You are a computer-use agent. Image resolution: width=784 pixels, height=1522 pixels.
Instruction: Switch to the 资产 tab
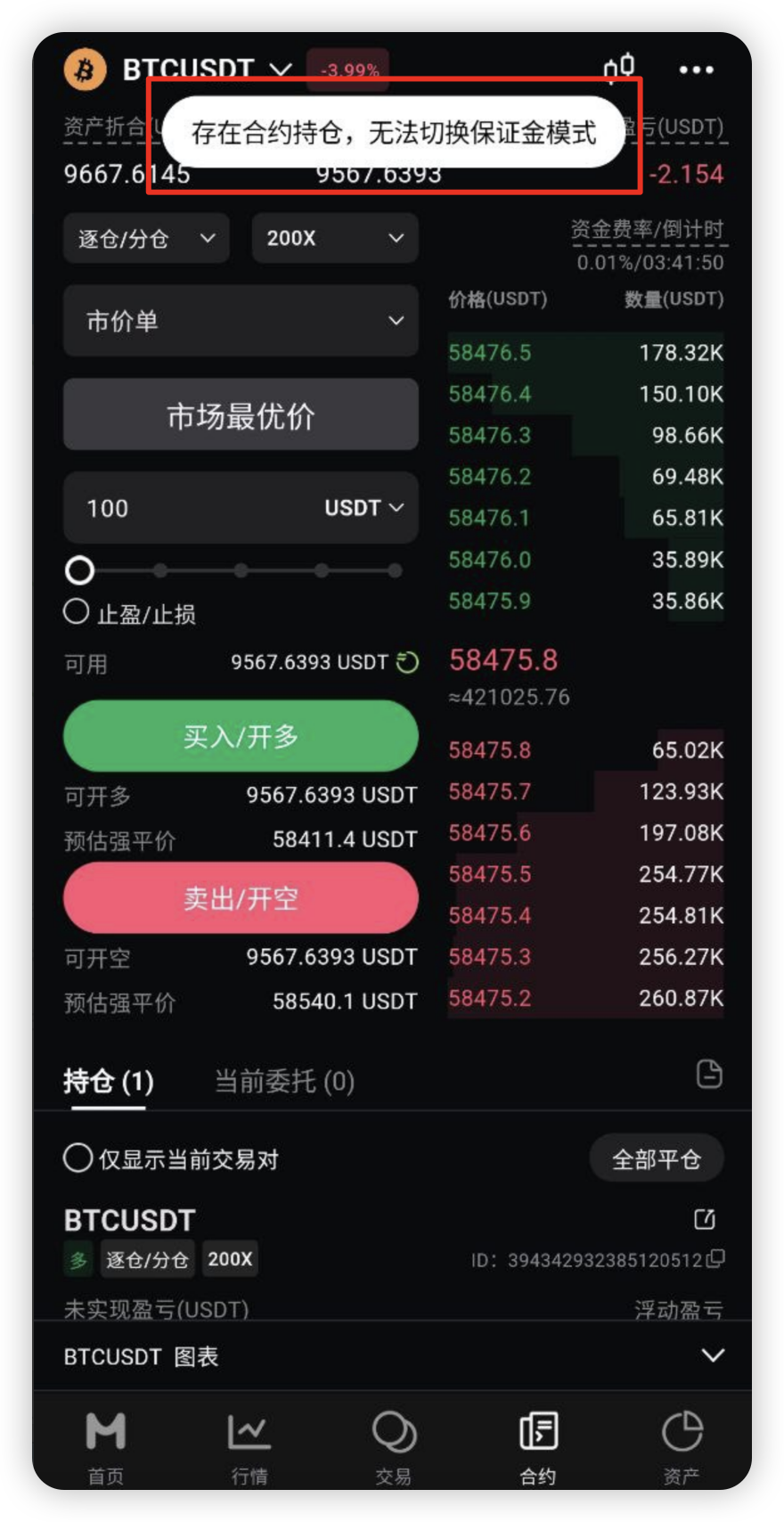click(682, 1446)
